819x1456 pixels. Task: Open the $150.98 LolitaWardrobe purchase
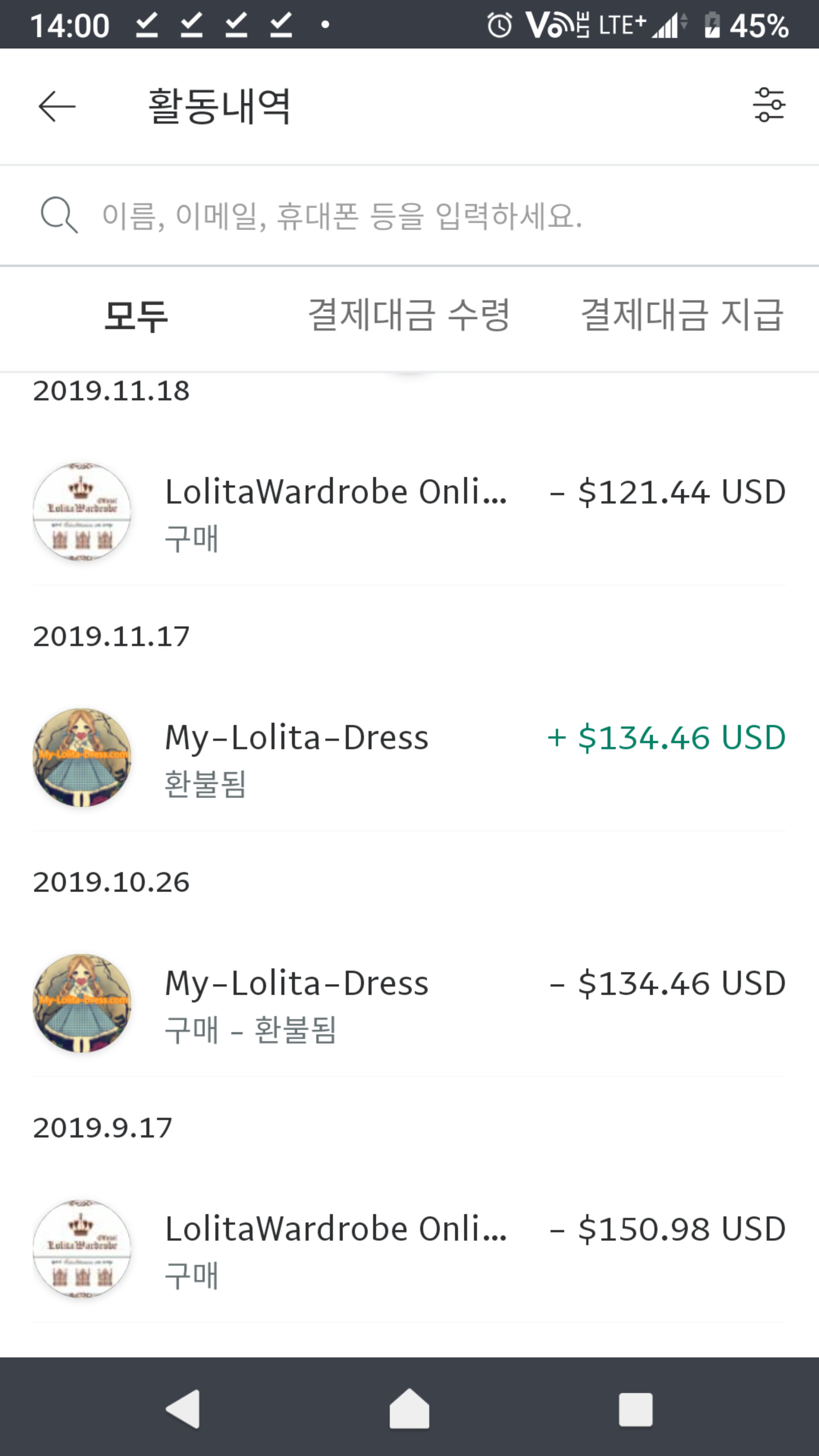[x=409, y=1249]
